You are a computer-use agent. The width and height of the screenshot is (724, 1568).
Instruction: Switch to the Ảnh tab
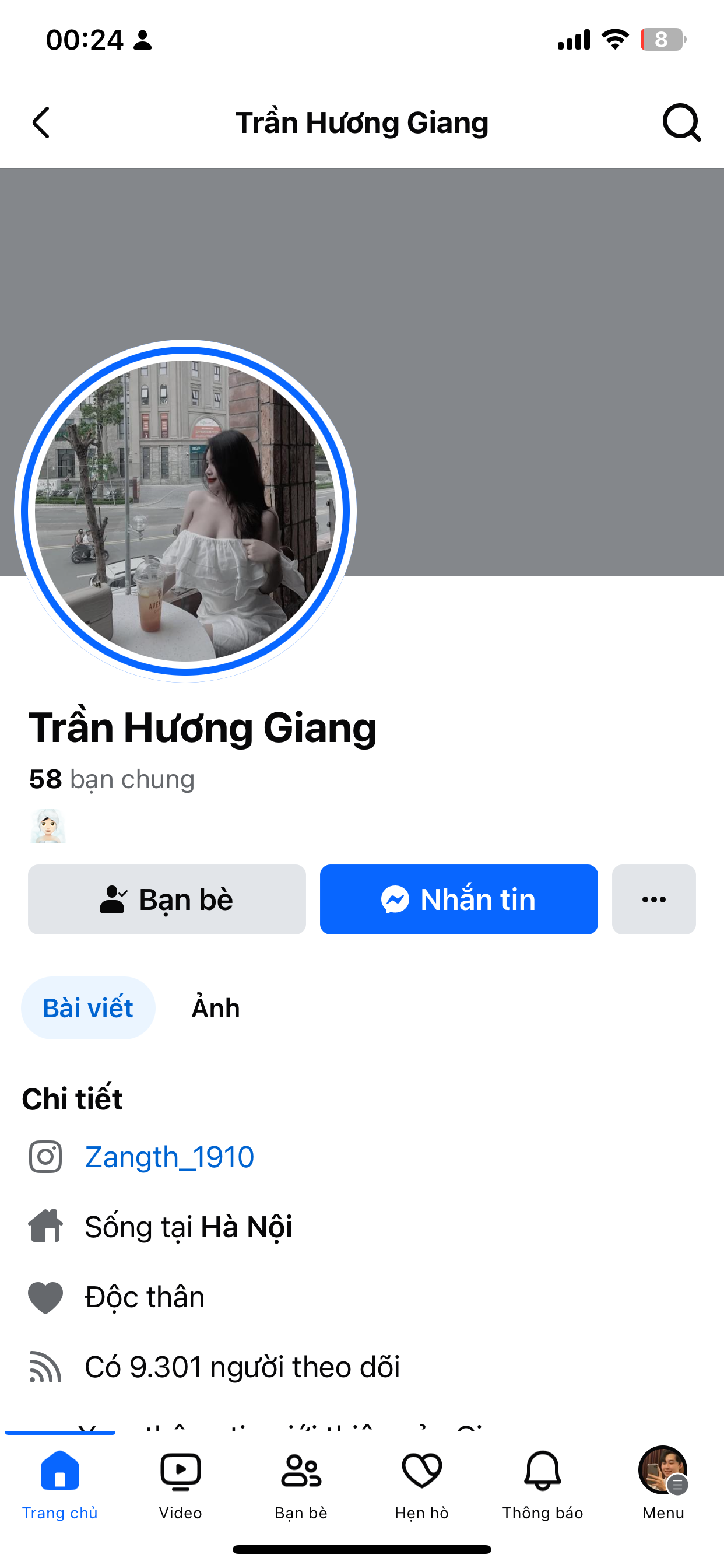click(215, 1008)
